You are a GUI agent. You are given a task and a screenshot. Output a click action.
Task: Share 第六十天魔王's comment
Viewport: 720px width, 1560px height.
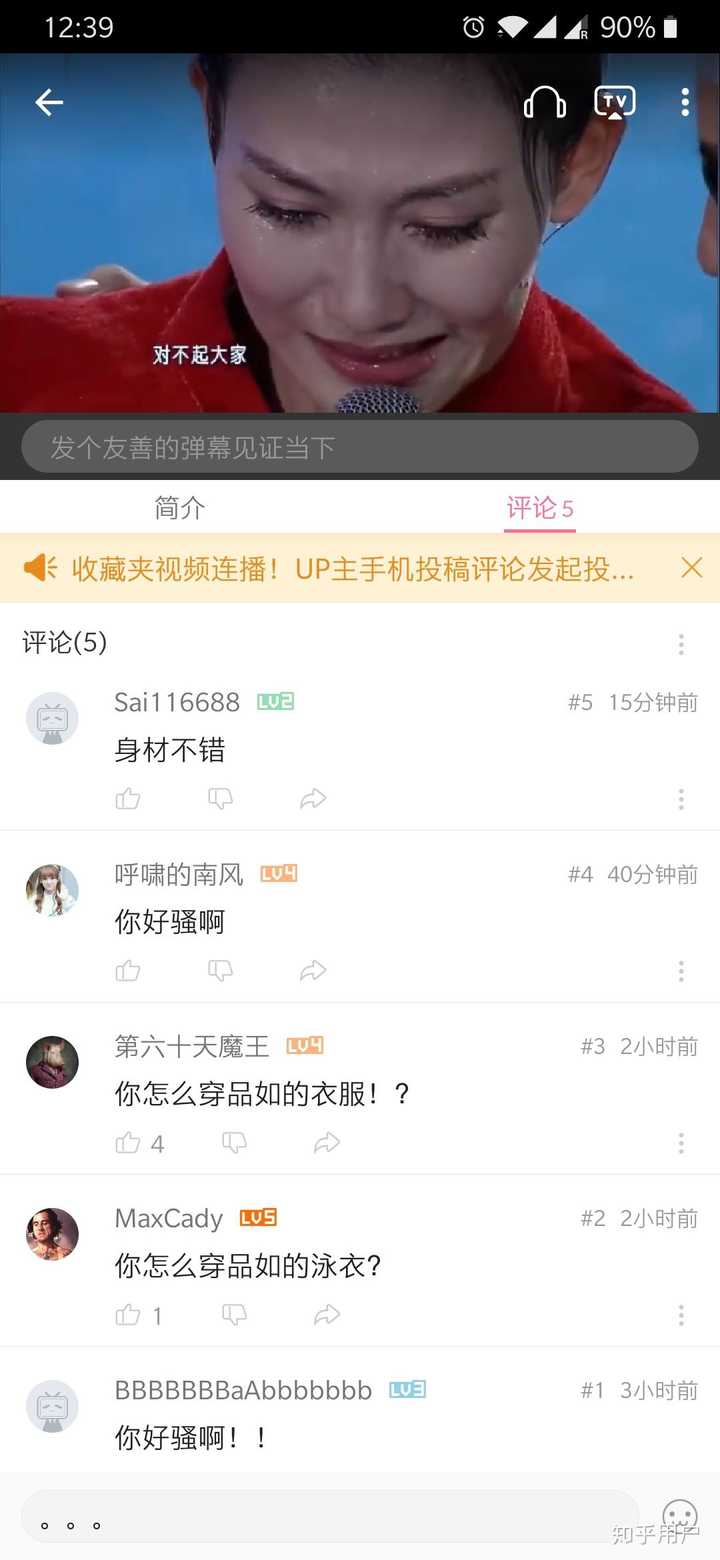tap(327, 1143)
